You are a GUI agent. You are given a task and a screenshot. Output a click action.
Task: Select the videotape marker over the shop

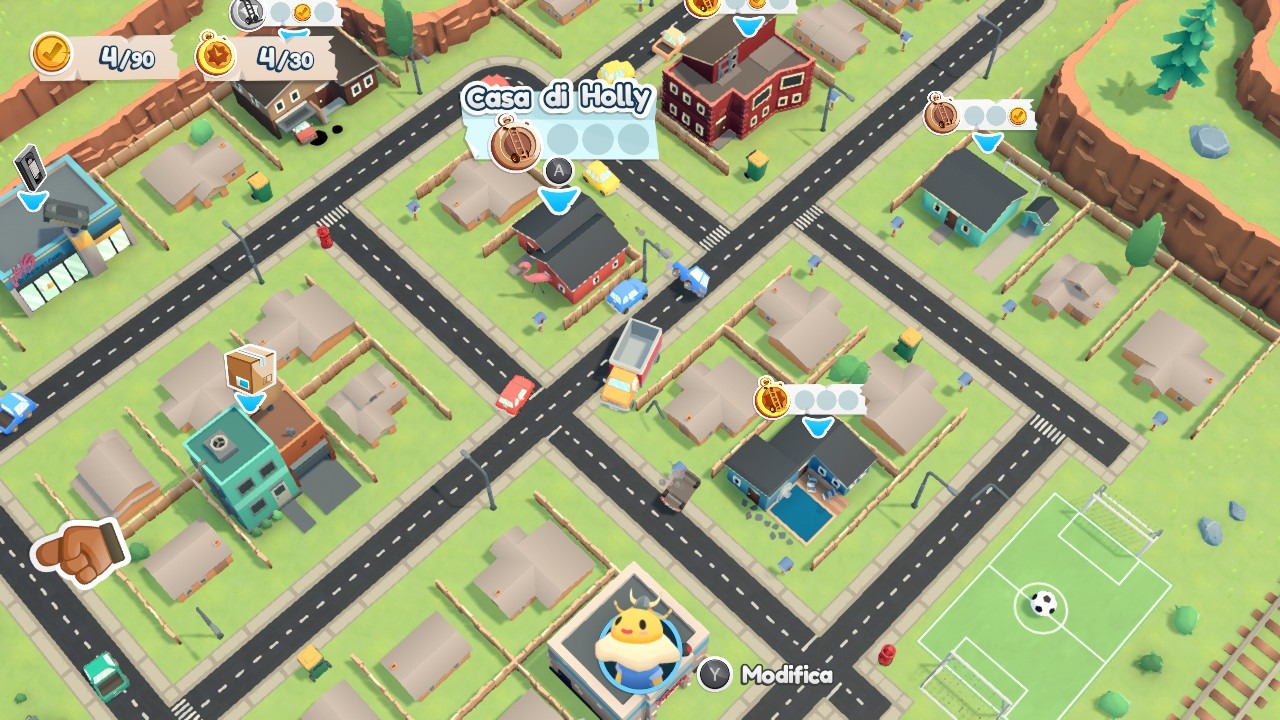pos(31,169)
